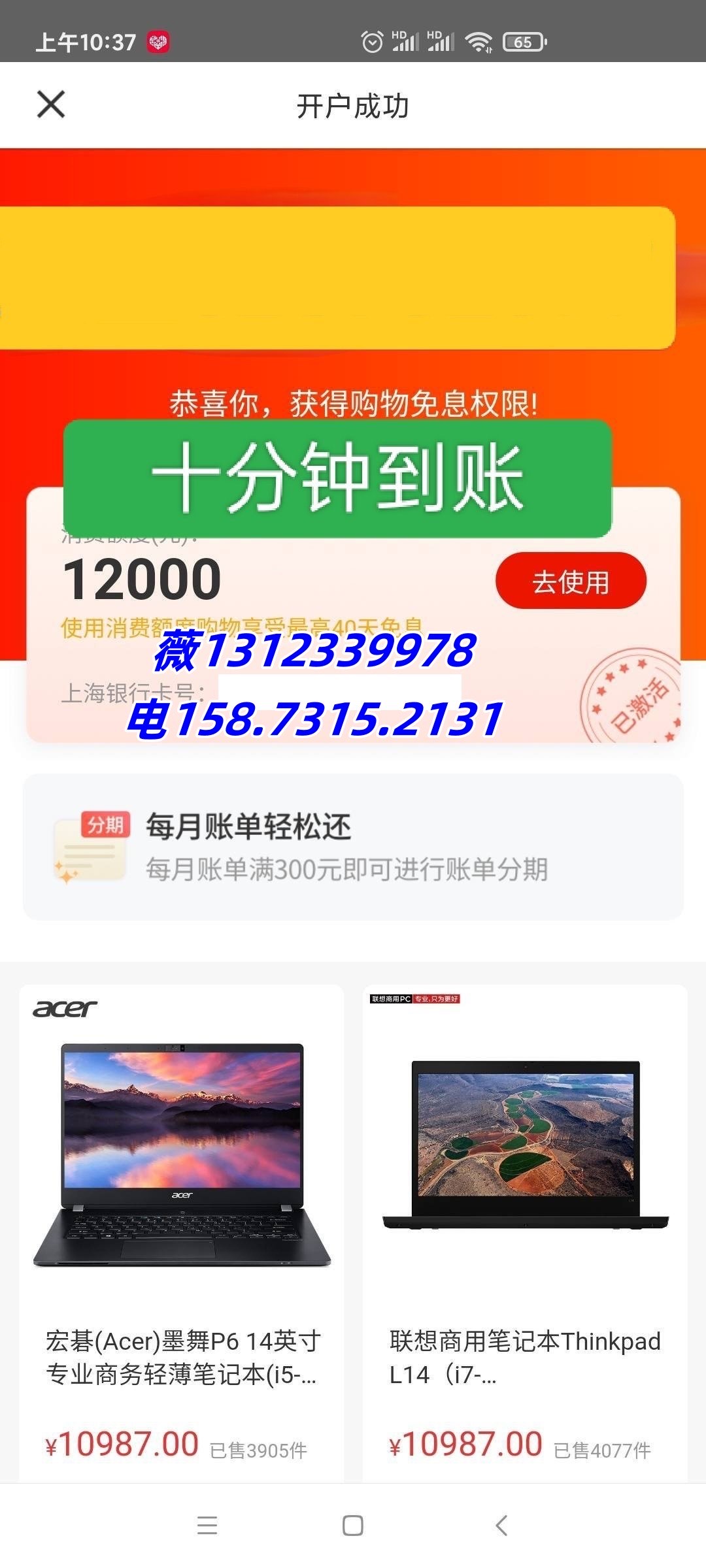This screenshot has width=706, height=1568.
Task: Go to the home screen via system home button
Action: (x=353, y=1526)
